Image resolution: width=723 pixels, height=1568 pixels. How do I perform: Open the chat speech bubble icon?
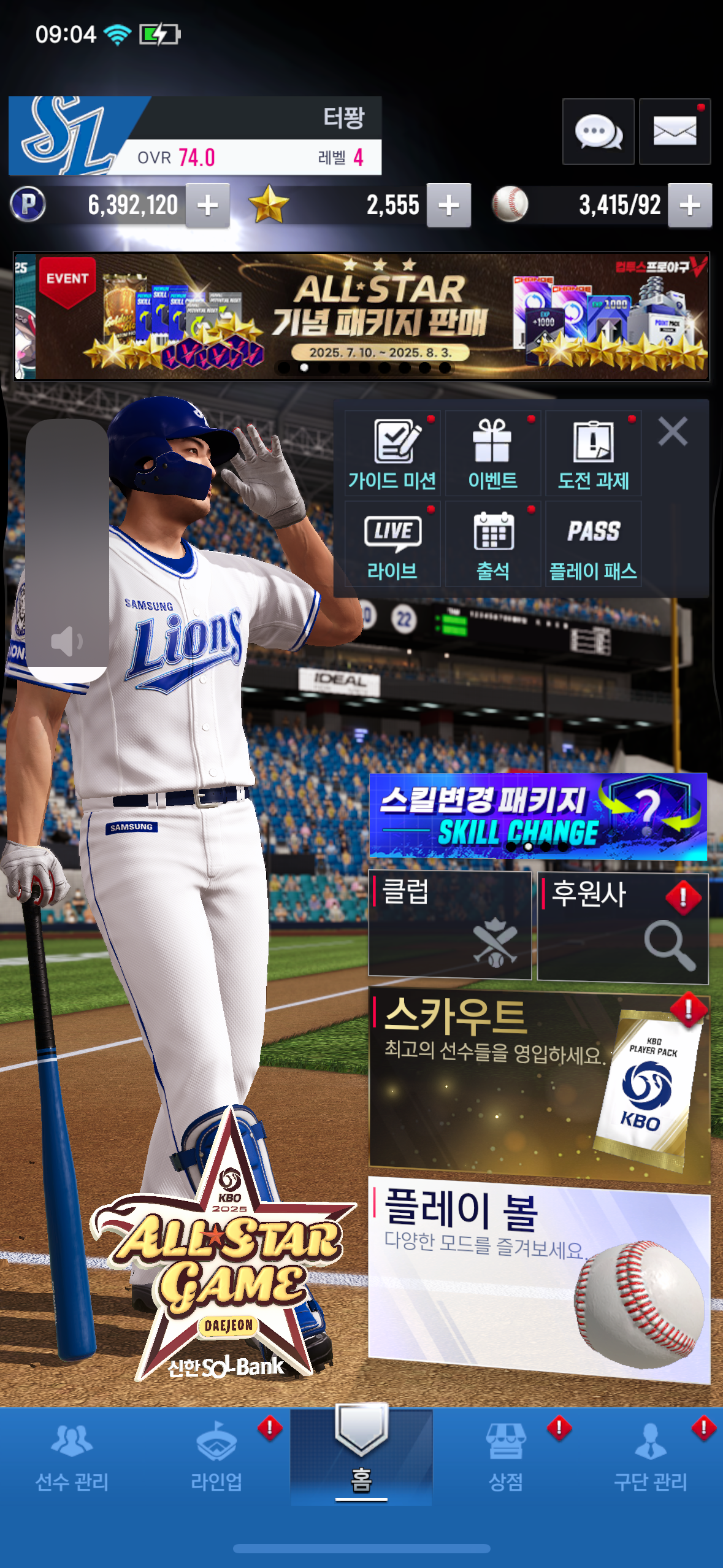point(598,131)
